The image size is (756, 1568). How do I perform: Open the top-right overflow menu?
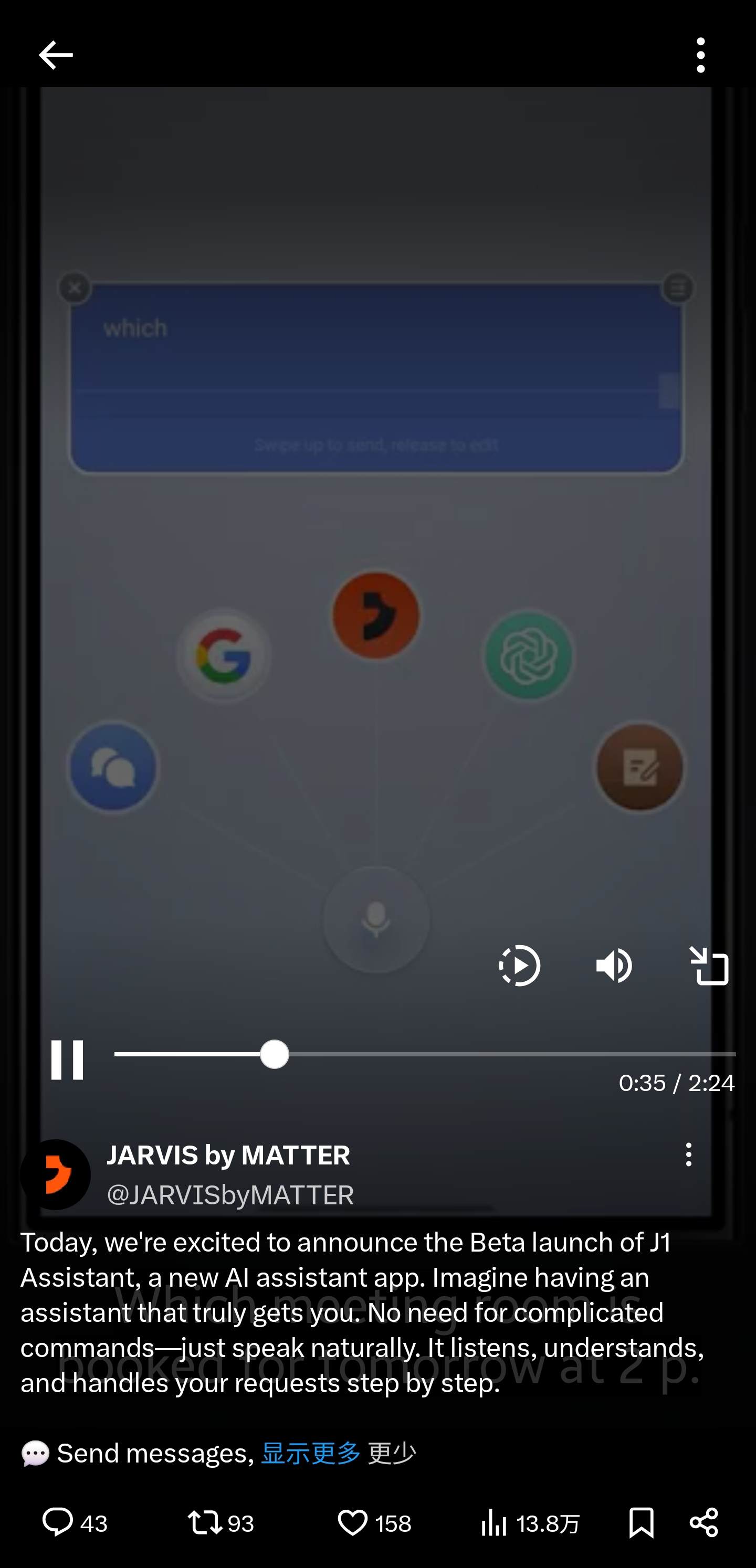(700, 56)
